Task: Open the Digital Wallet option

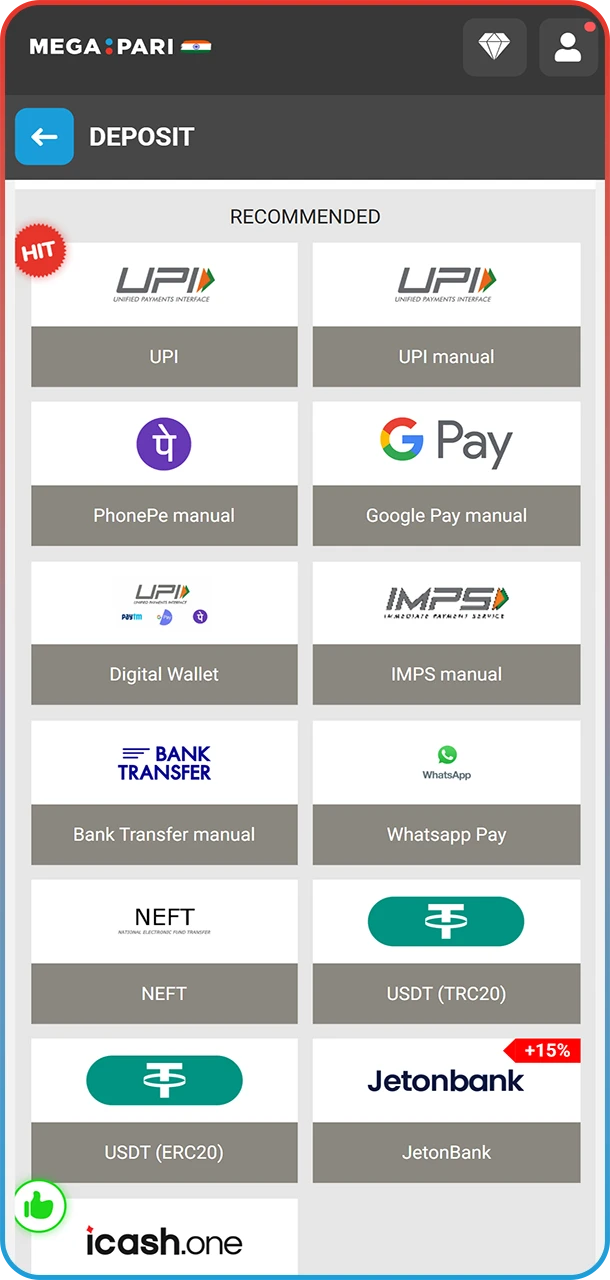Action: pos(164,632)
